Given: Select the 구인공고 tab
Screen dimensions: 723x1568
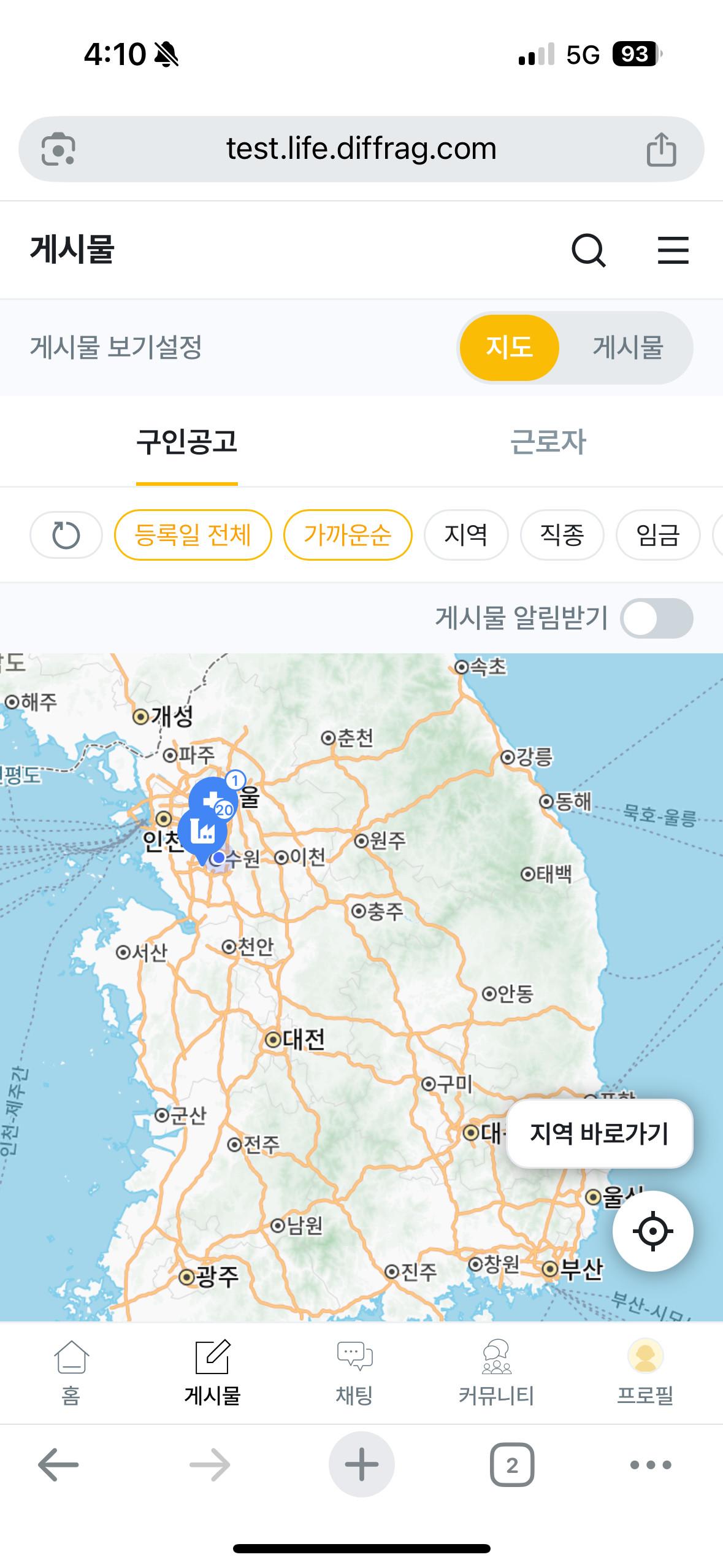Looking at the screenshot, I should pos(186,442).
